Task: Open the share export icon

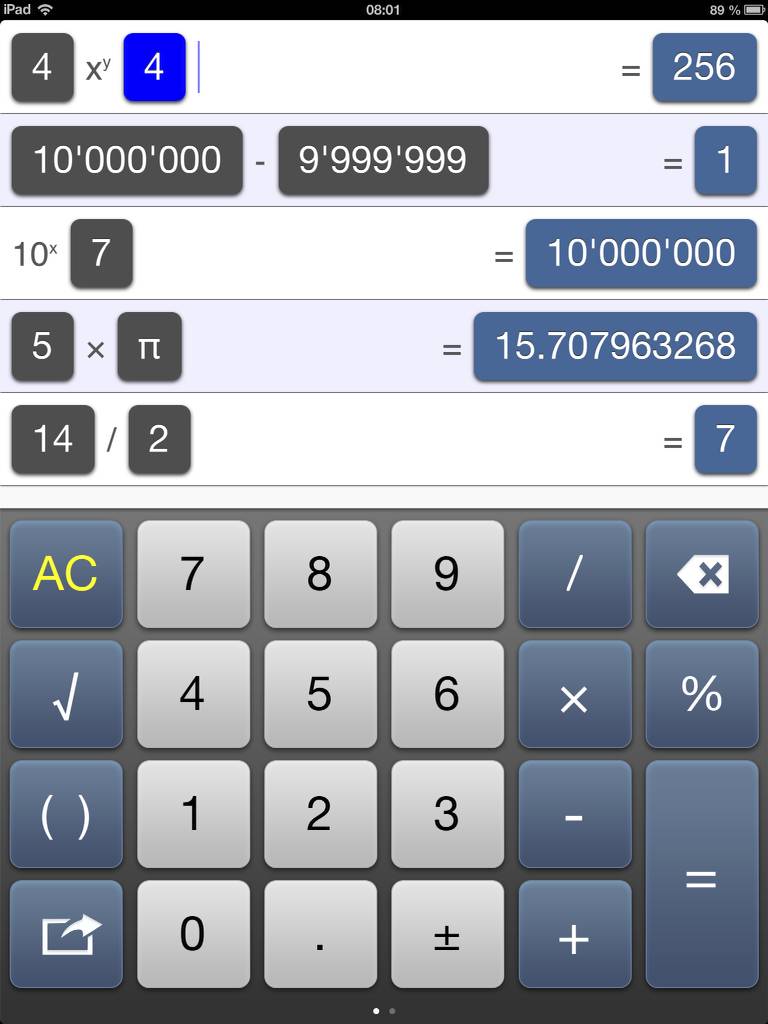Action: coord(66,934)
